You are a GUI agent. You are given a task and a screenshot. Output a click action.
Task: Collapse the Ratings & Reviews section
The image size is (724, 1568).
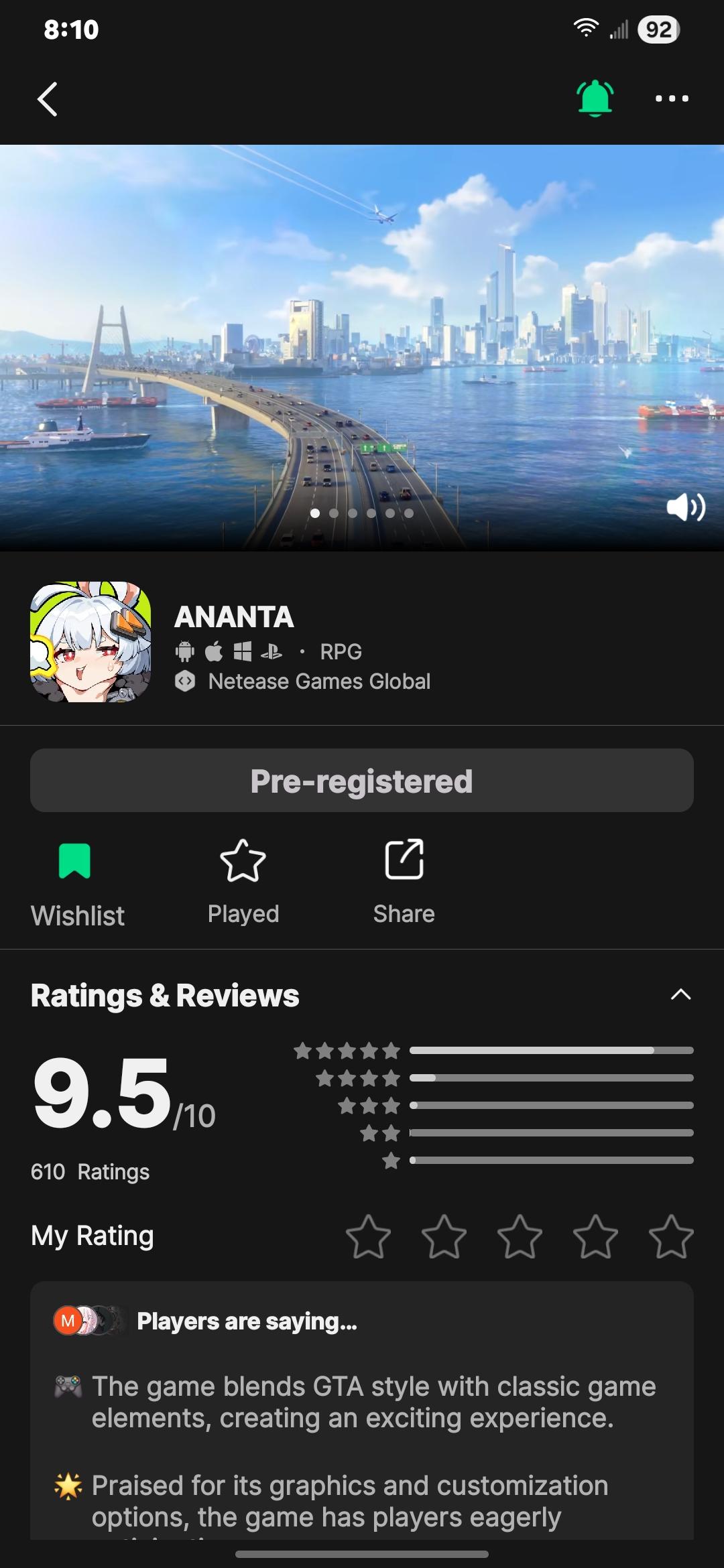click(680, 995)
